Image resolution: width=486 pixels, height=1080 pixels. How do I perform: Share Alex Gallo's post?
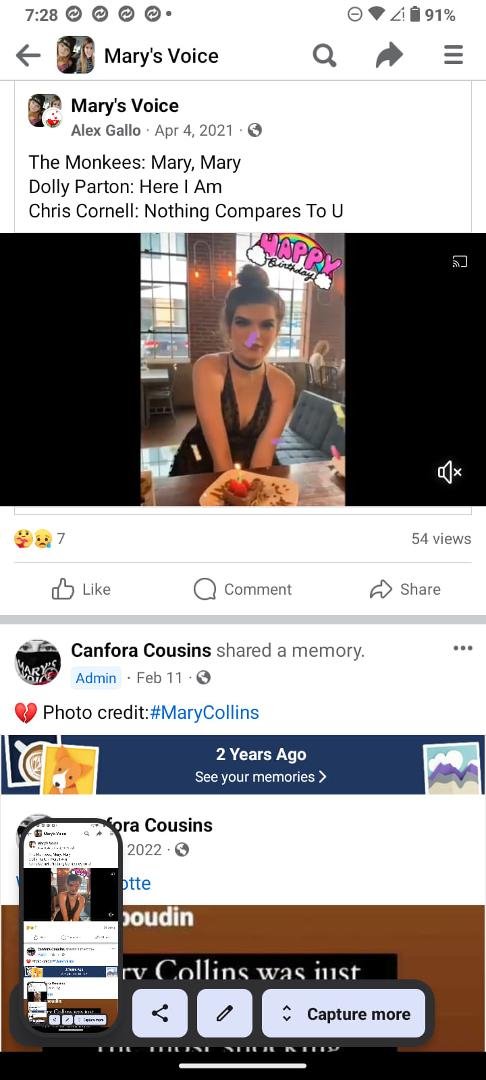[x=405, y=589]
